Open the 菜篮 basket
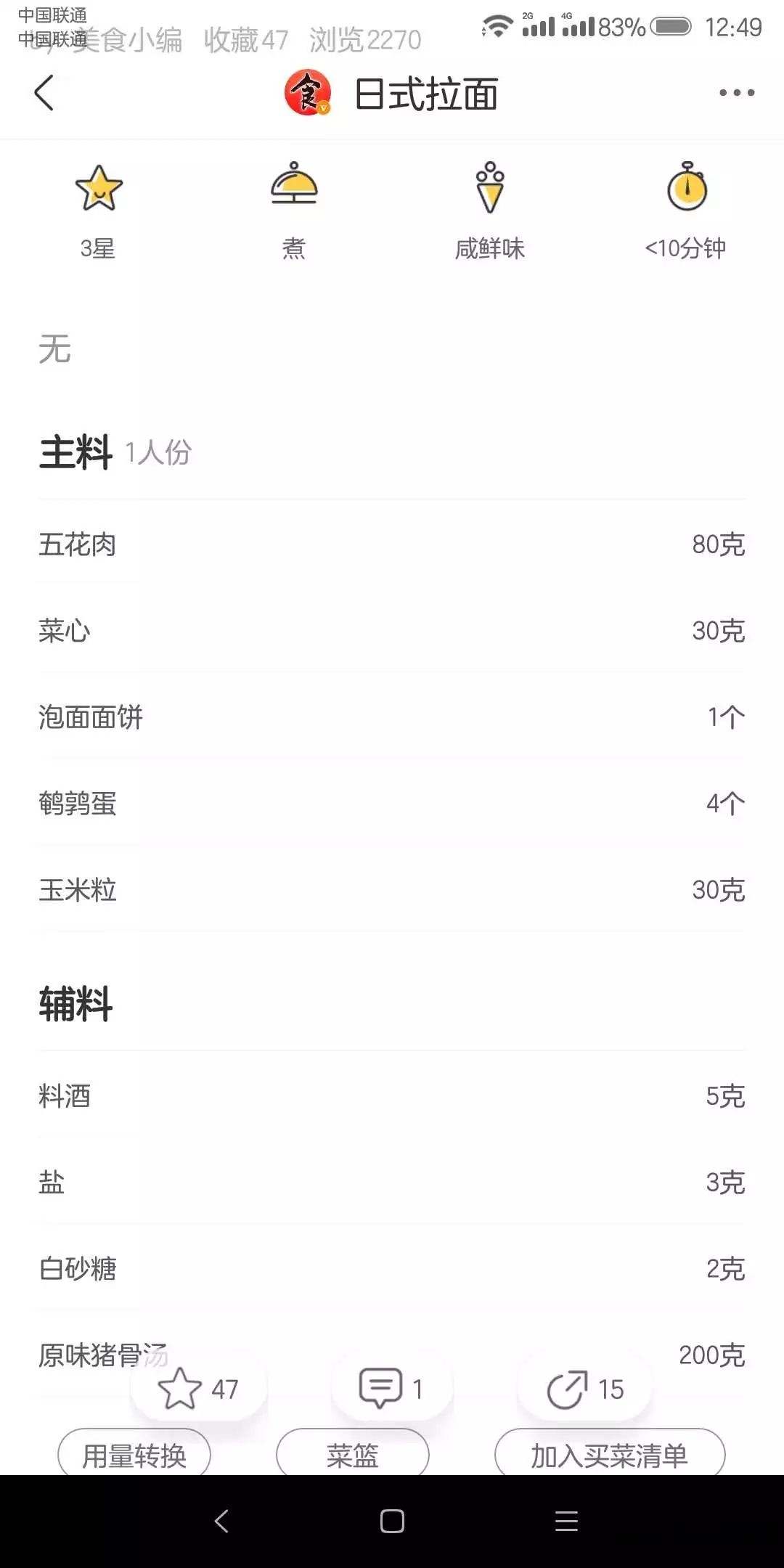The width and height of the screenshot is (784, 1568). pyautogui.click(x=353, y=1455)
